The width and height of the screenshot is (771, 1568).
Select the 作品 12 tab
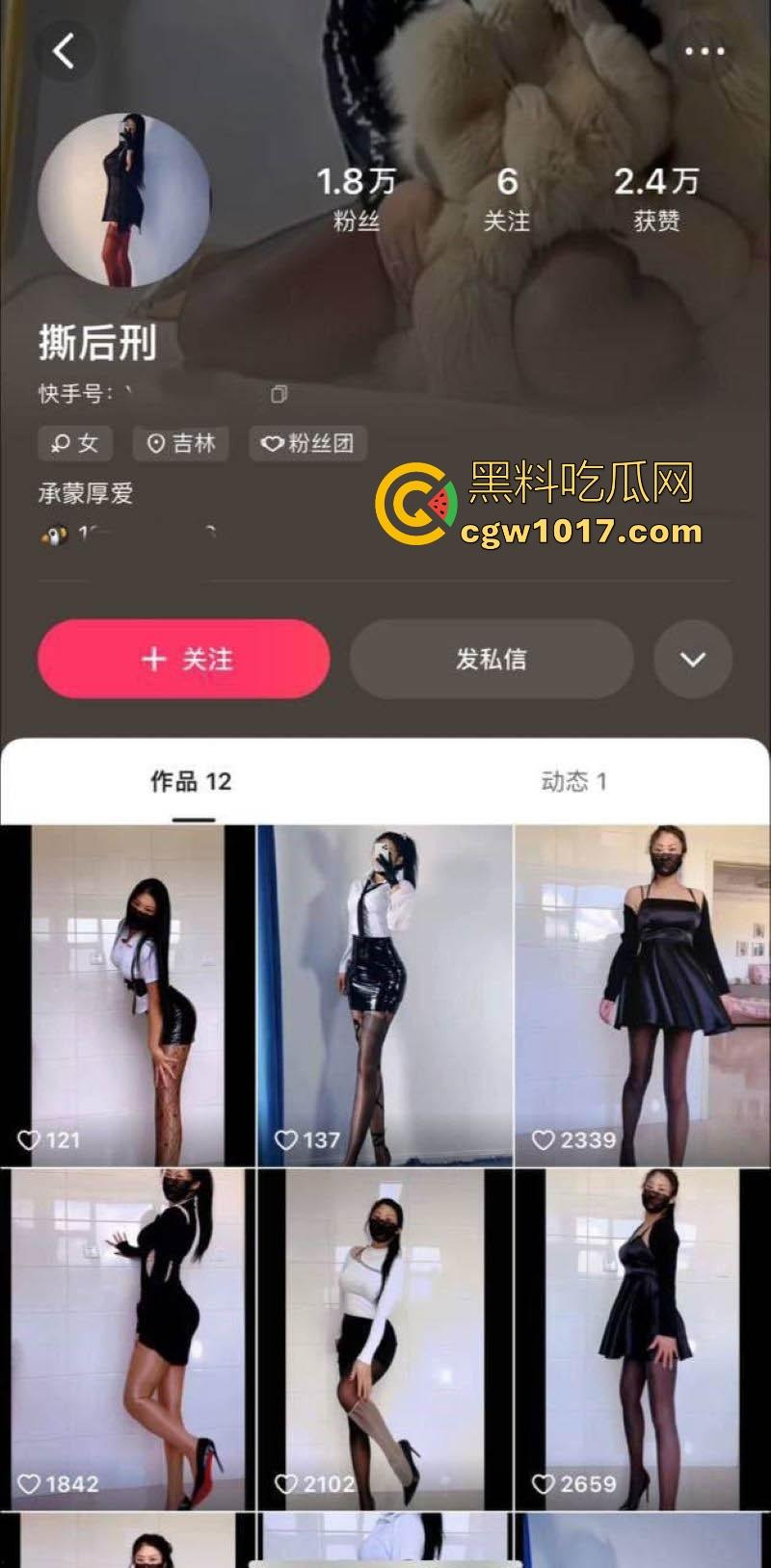[x=189, y=782]
